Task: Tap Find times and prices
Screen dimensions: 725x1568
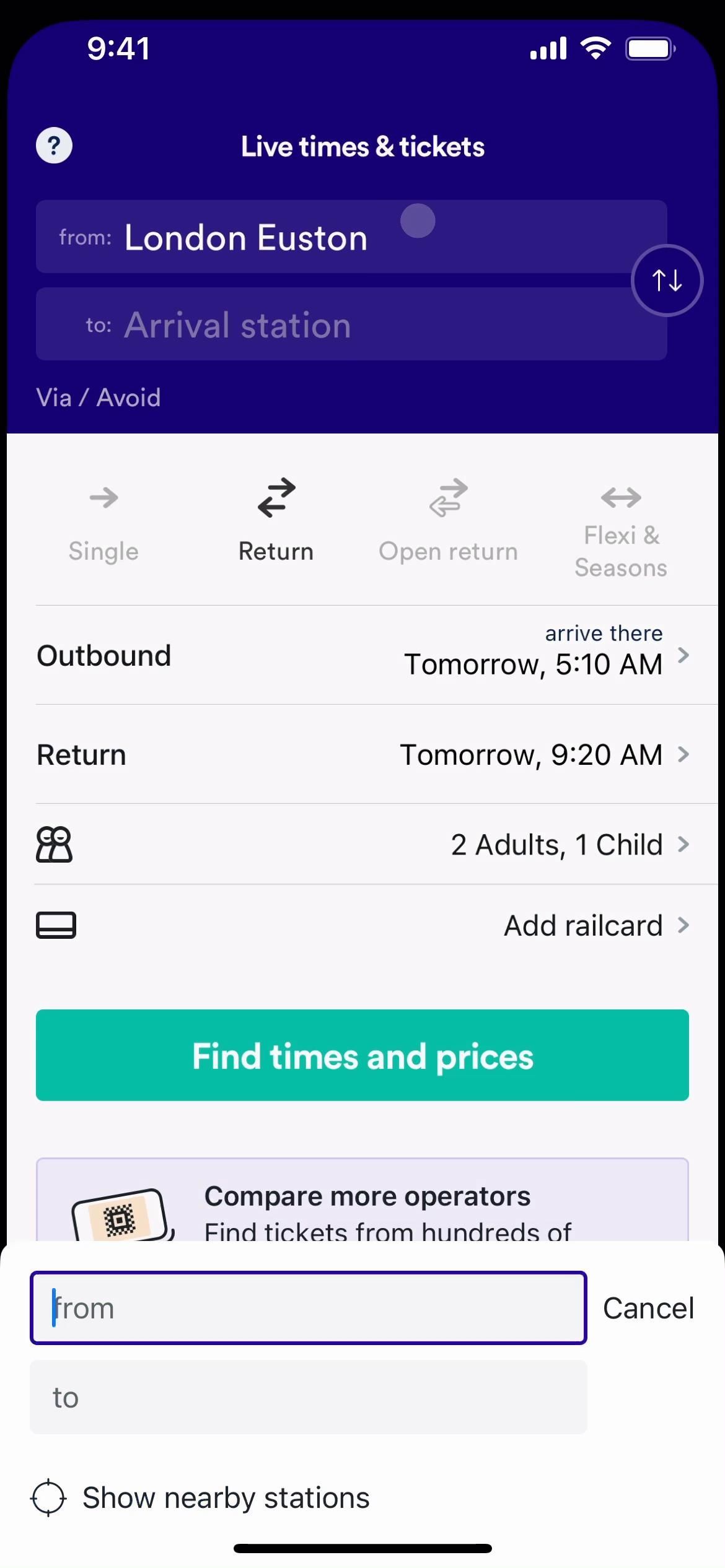Action: [362, 1055]
